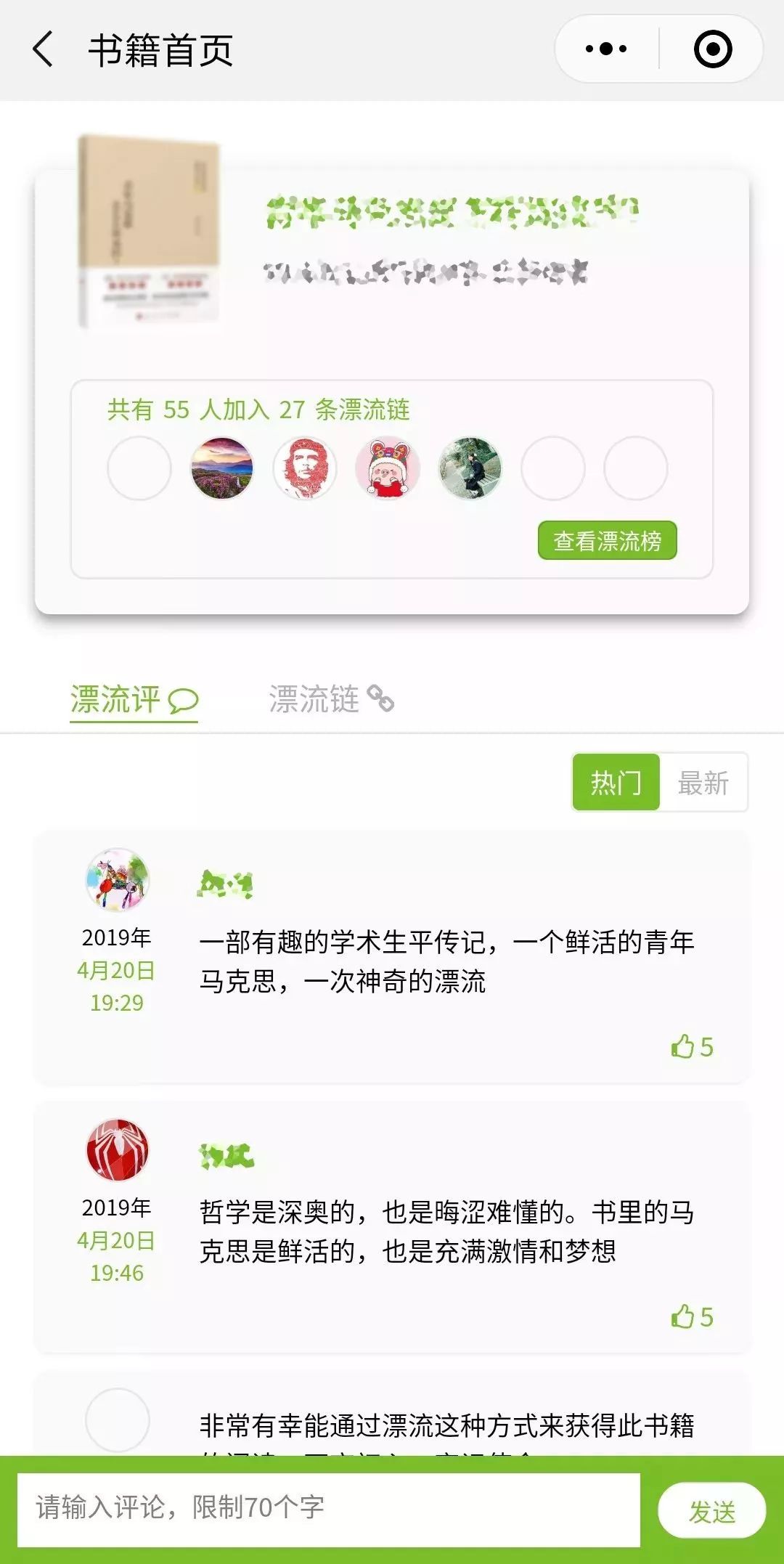Viewport: 784px width, 1564px height.
Task: Like the comment posted at 19:46
Action: point(692,1317)
